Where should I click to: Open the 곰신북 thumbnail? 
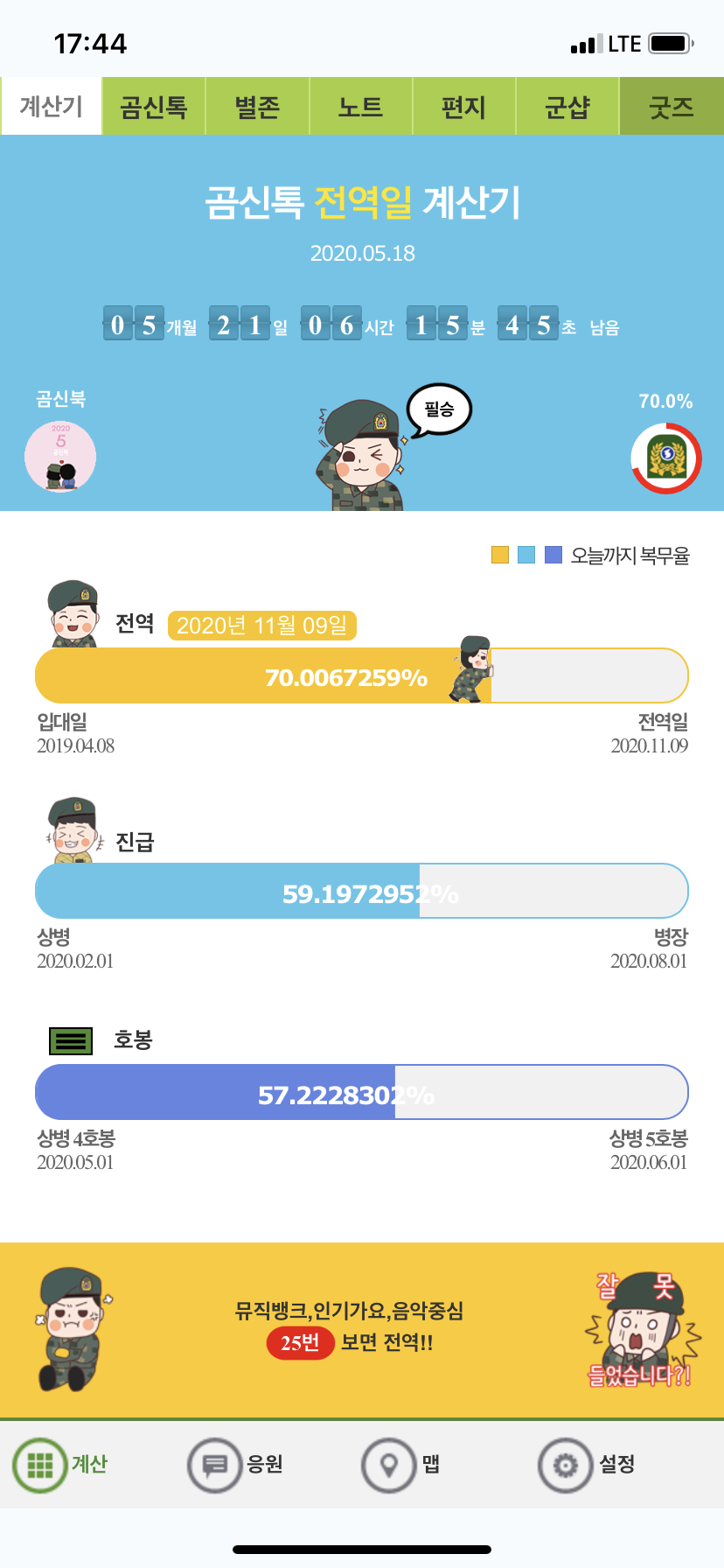(60, 457)
